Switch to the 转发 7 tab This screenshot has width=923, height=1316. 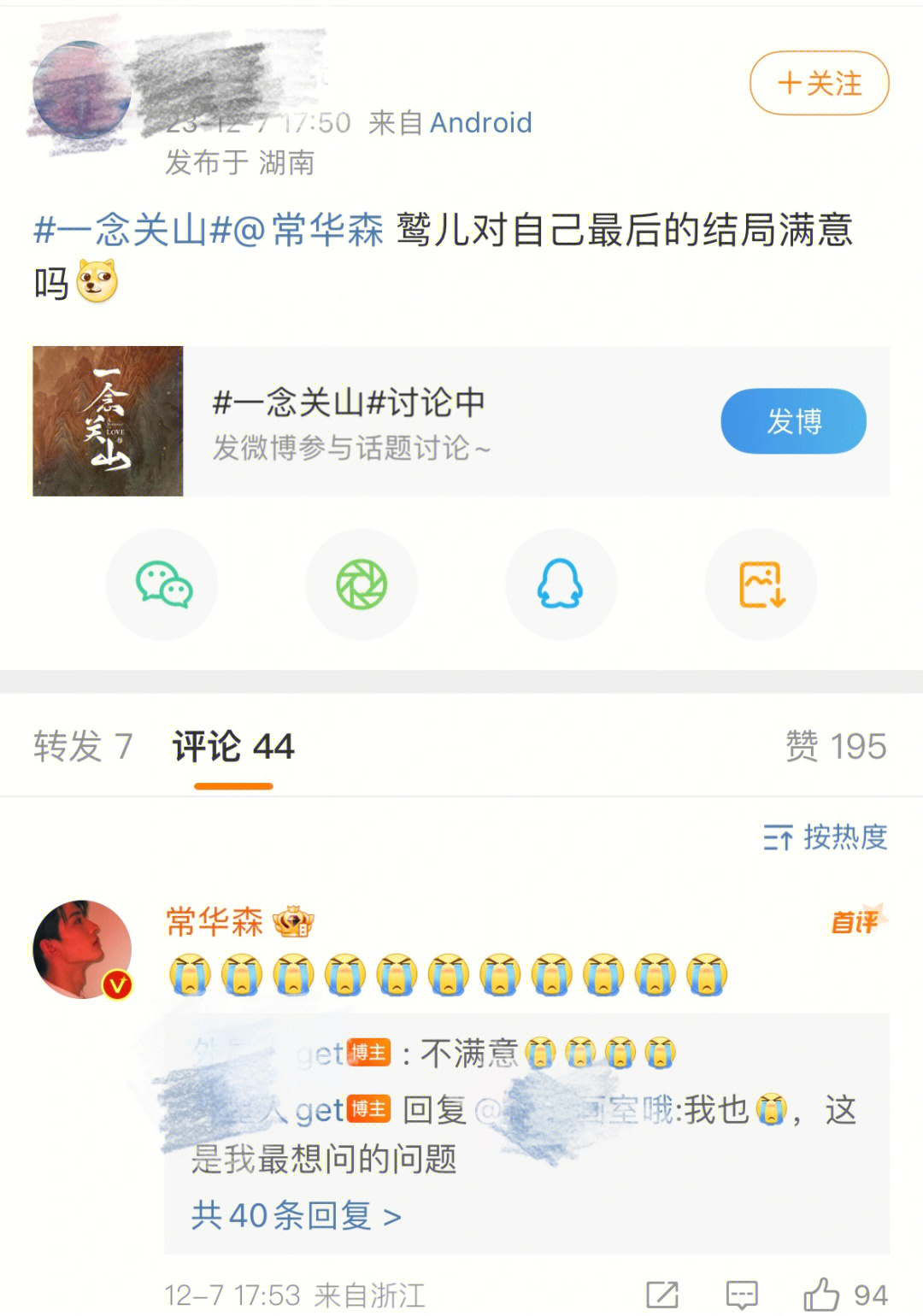[x=83, y=746]
